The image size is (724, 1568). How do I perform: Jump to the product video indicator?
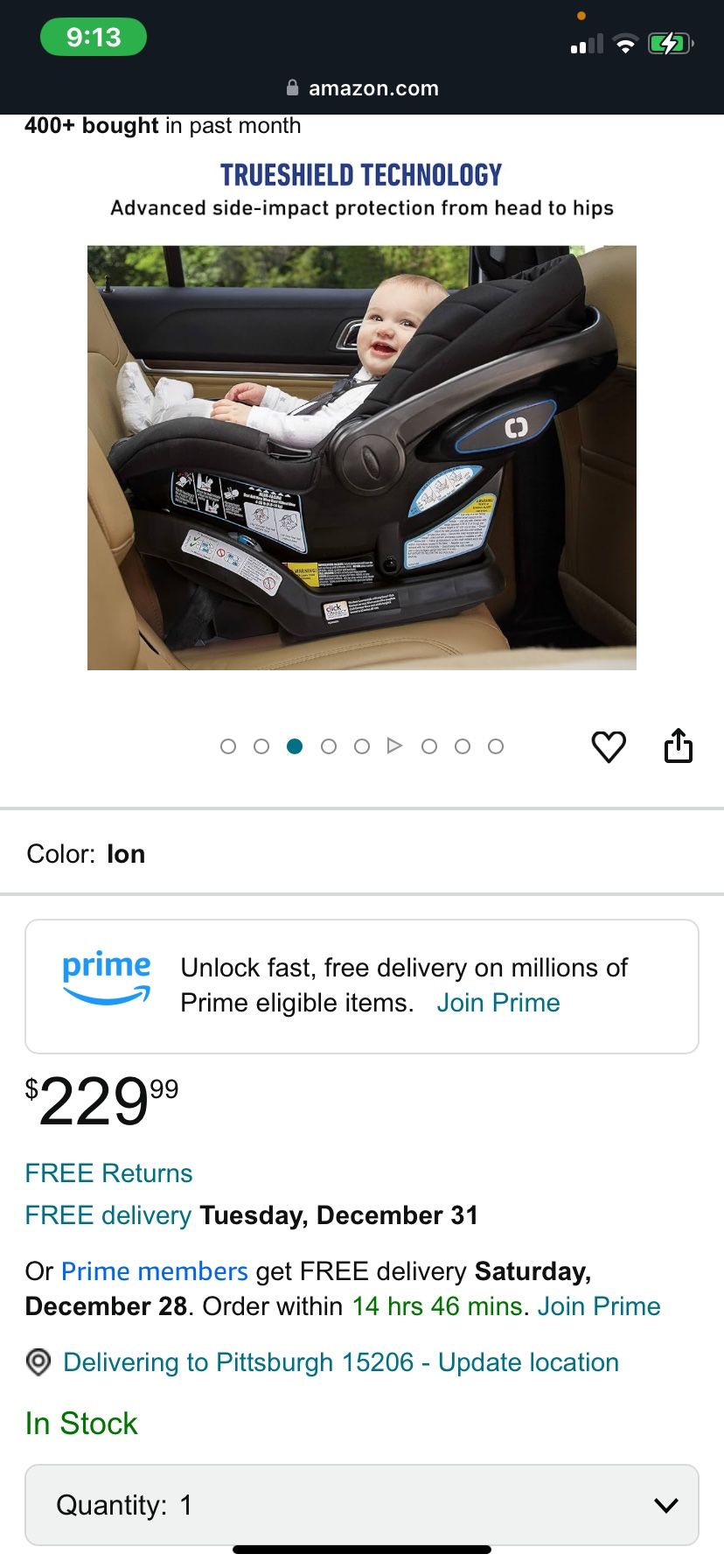(x=394, y=746)
